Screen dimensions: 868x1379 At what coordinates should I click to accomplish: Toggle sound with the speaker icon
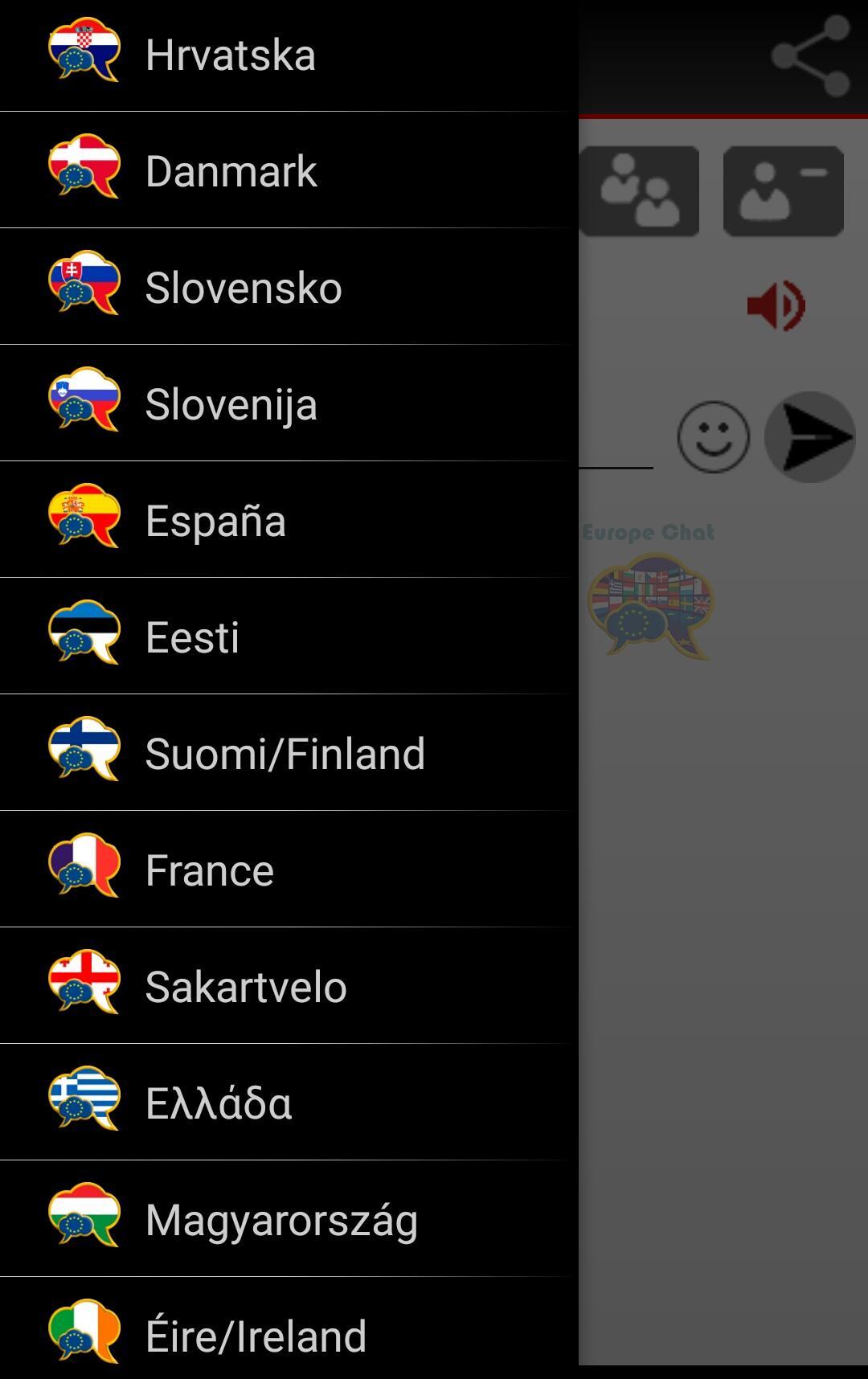(776, 305)
